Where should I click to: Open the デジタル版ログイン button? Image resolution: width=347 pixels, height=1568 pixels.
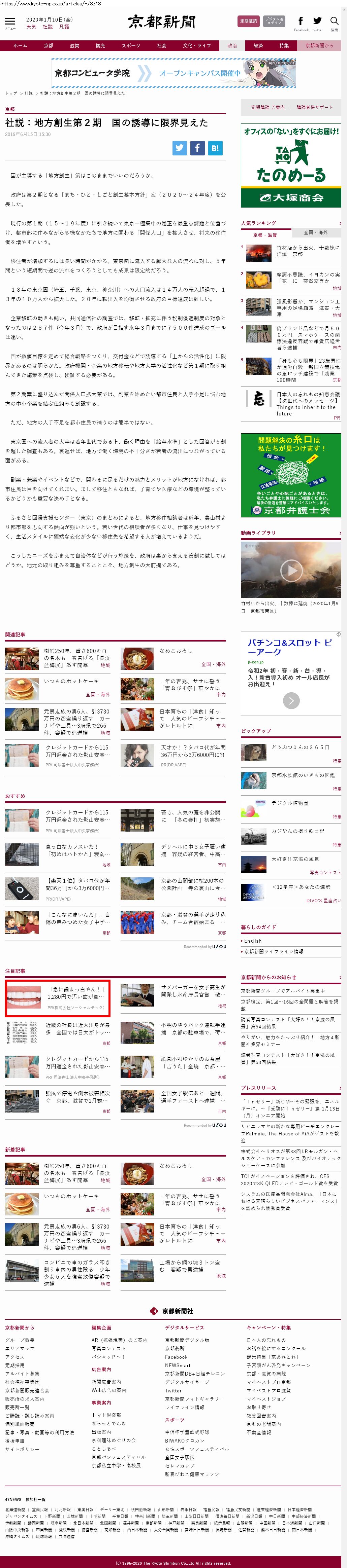[x=275, y=21]
